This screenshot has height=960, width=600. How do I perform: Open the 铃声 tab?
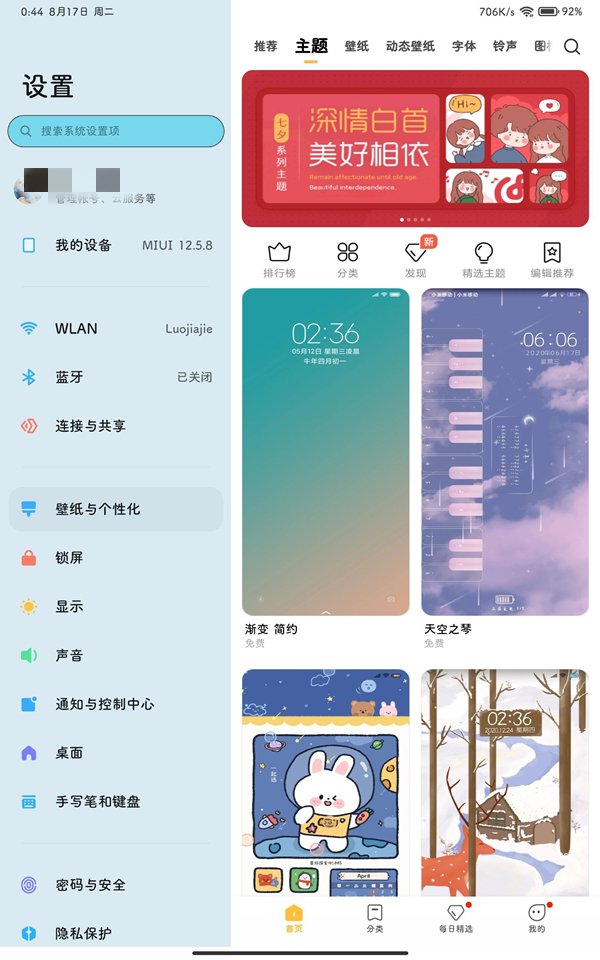505,47
